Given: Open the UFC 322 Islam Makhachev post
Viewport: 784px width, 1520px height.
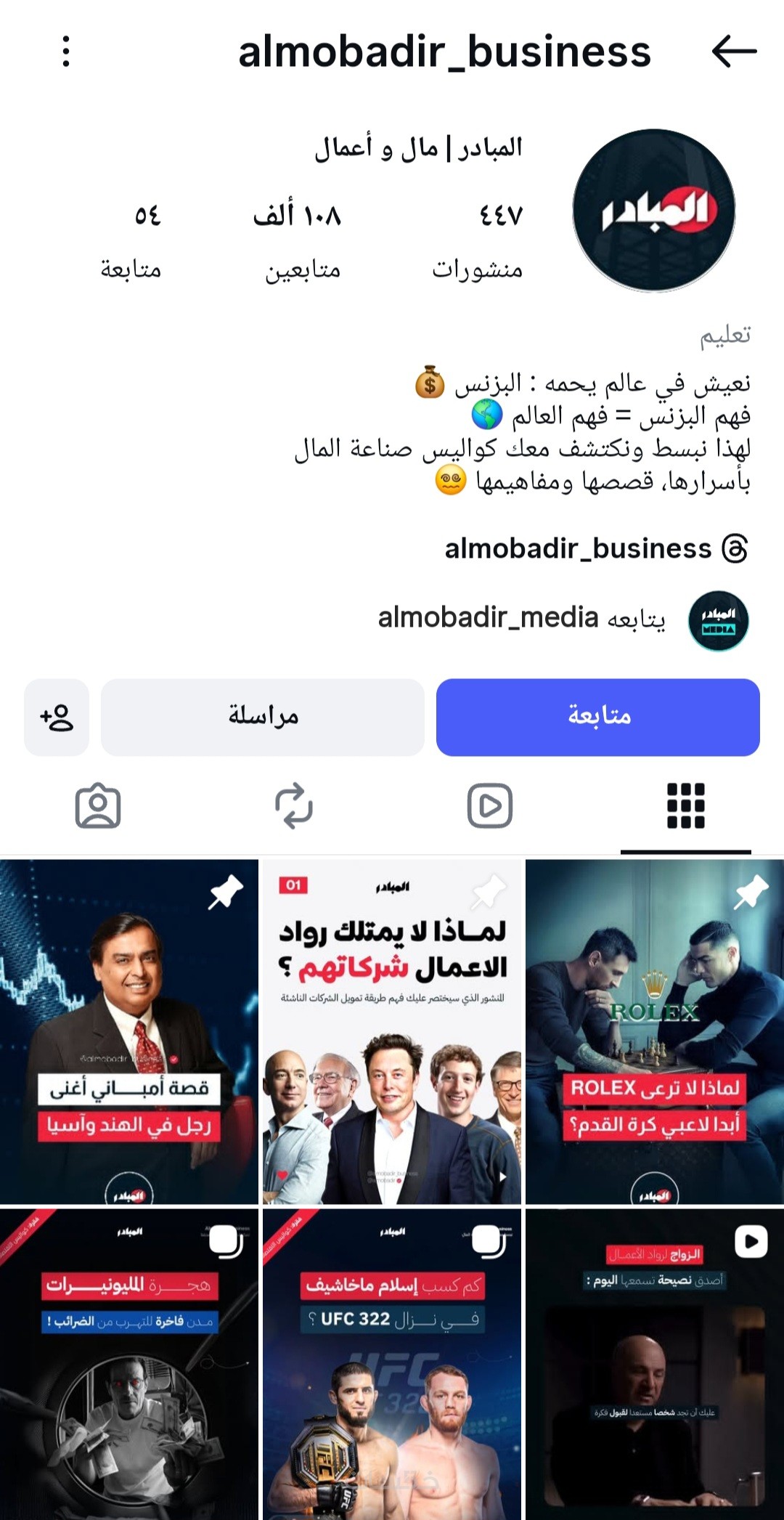Looking at the screenshot, I should pos(392,1365).
